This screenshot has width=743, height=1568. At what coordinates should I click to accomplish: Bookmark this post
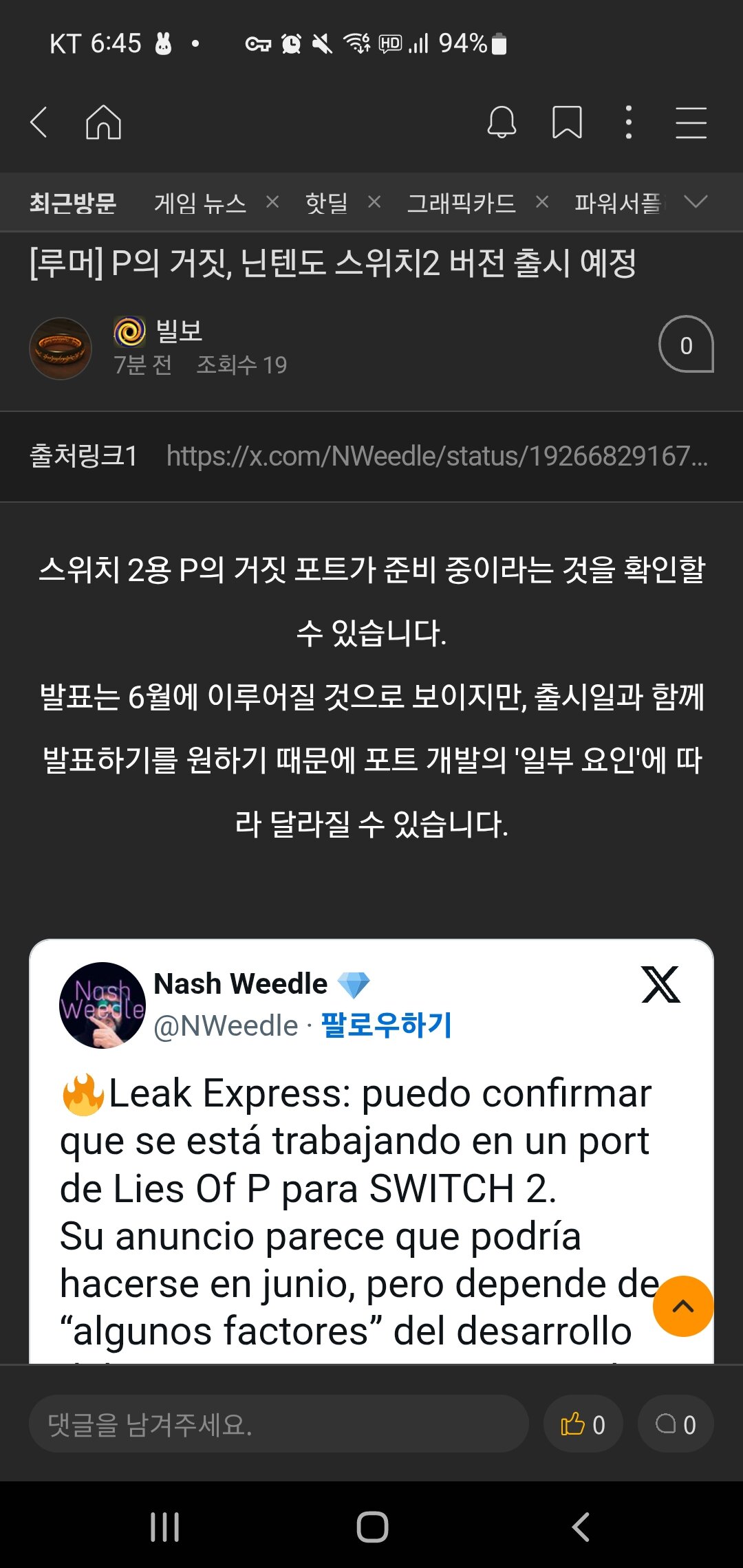[567, 123]
